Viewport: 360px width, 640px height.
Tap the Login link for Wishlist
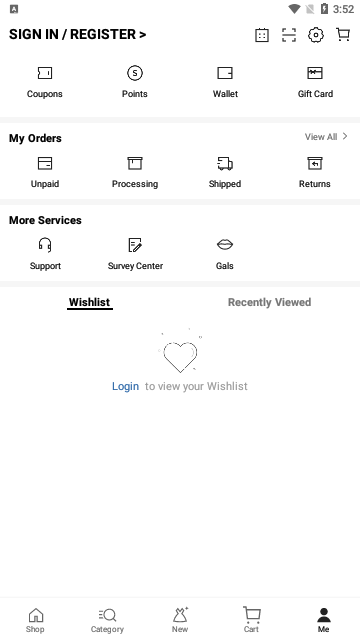pyautogui.click(x=125, y=386)
